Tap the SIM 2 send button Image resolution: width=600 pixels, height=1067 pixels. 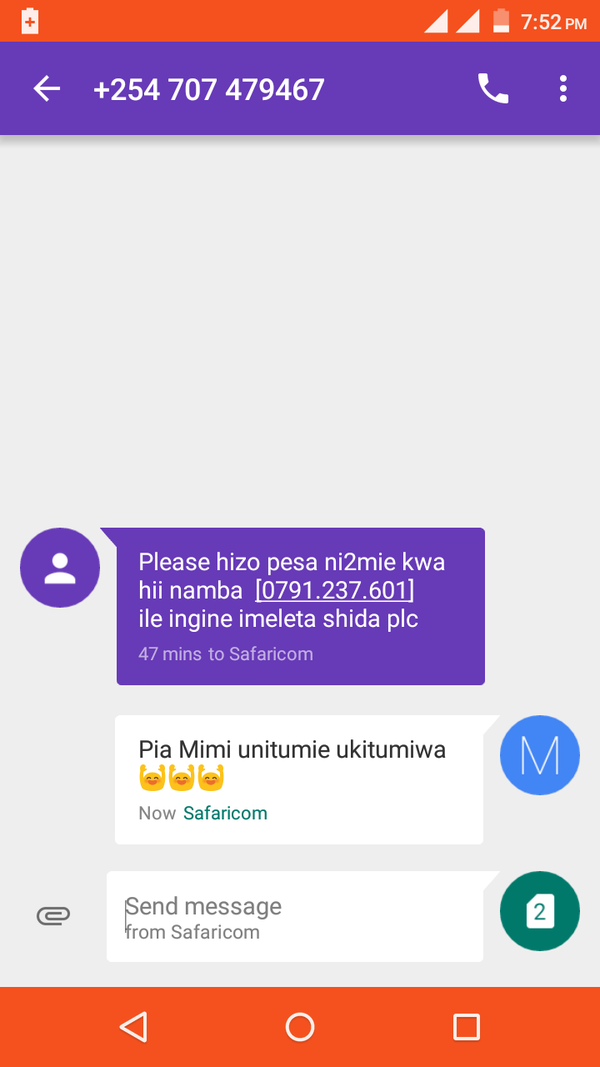click(539, 911)
